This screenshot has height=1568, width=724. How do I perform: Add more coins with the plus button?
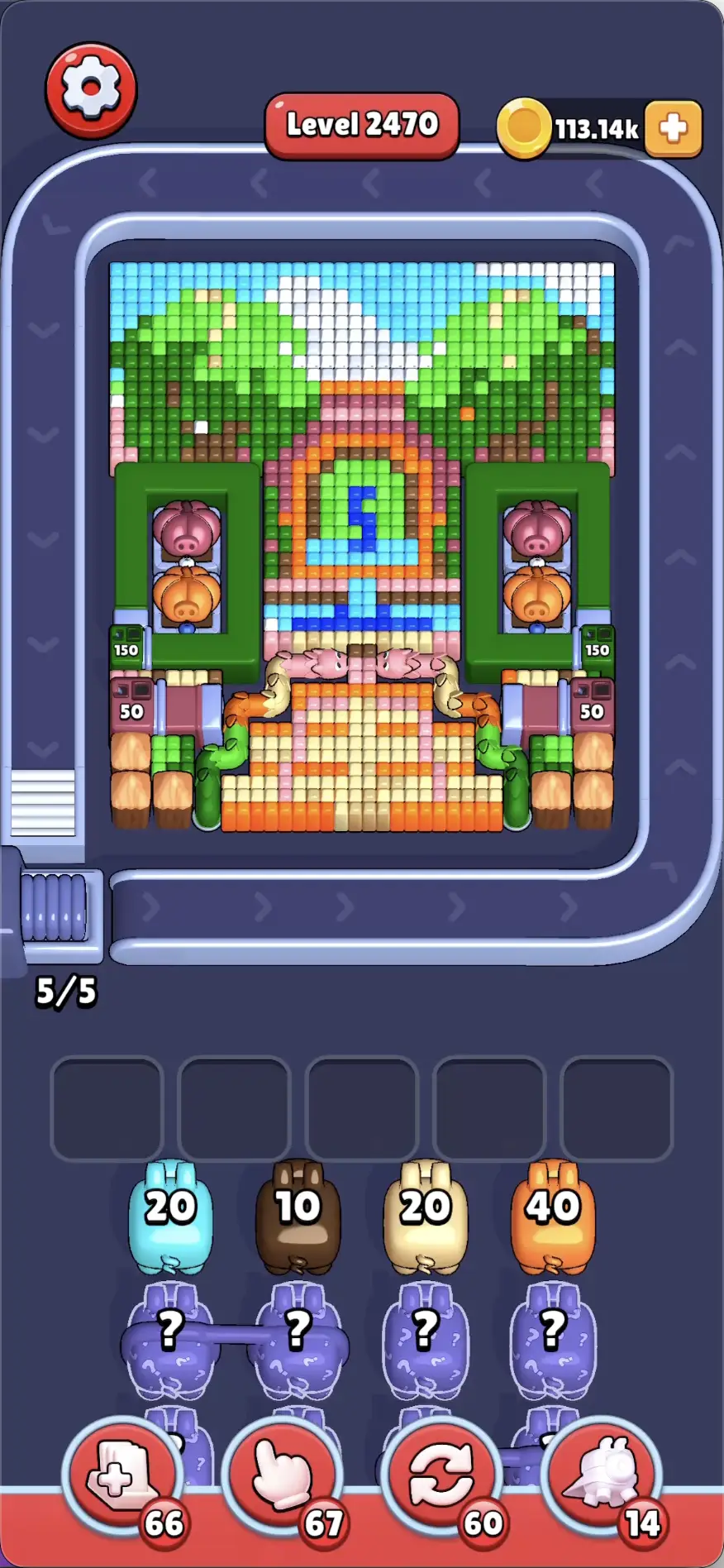click(x=673, y=128)
